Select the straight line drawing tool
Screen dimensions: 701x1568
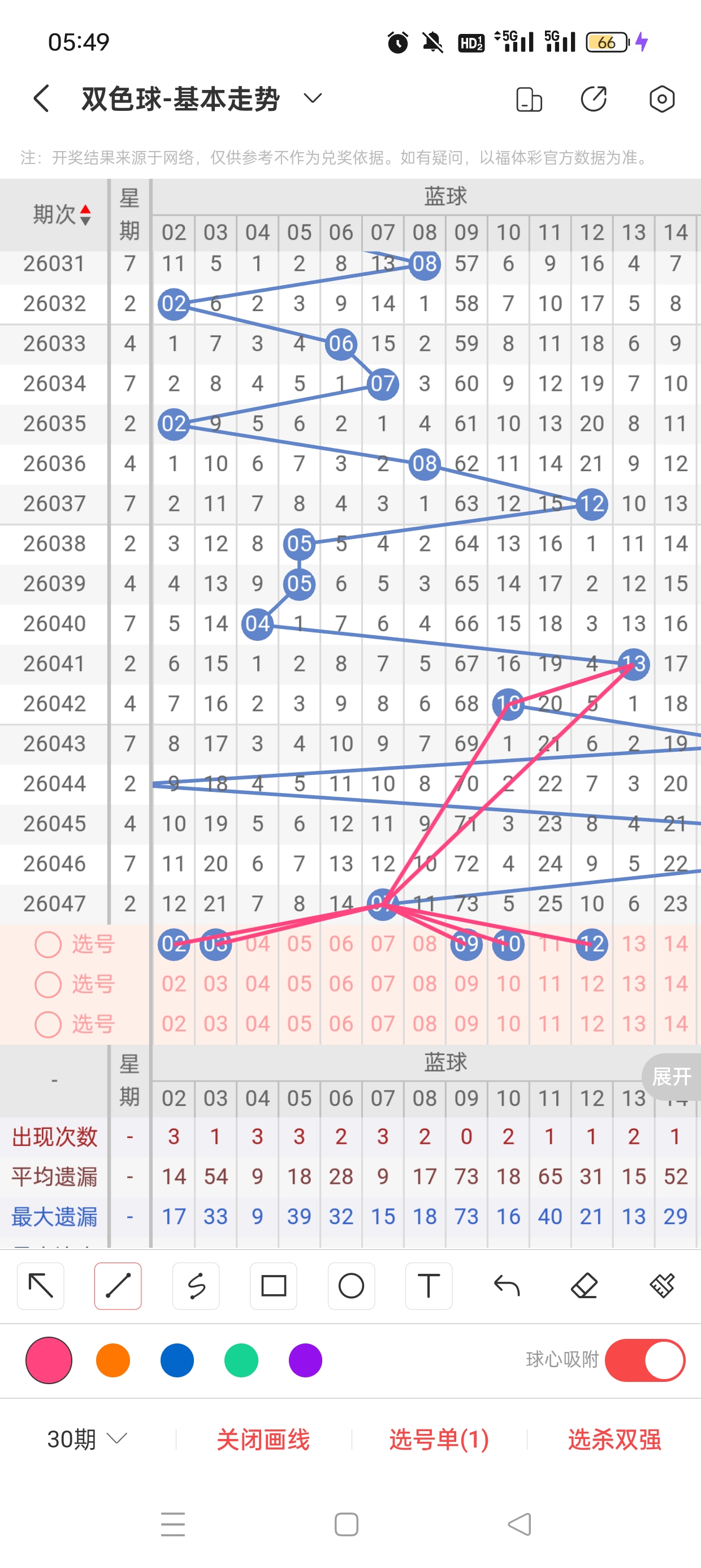coord(118,1286)
